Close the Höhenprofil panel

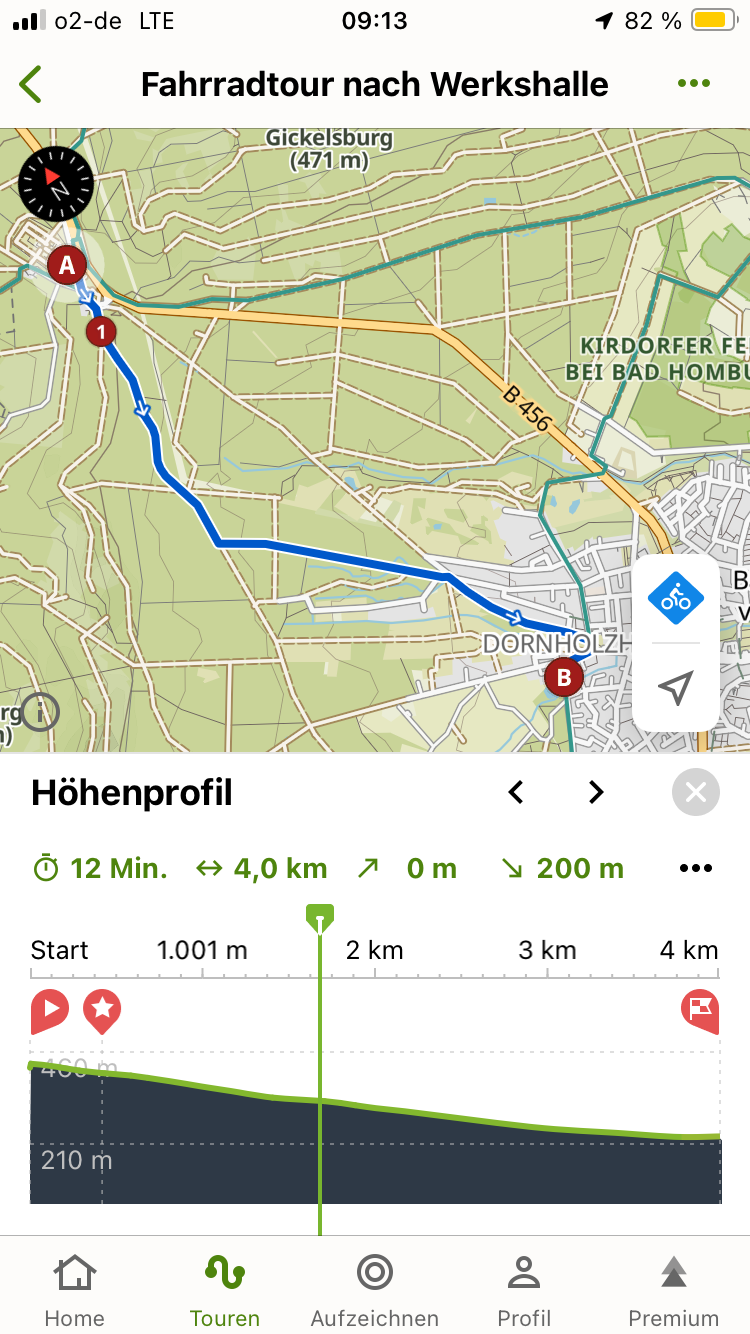point(696,793)
